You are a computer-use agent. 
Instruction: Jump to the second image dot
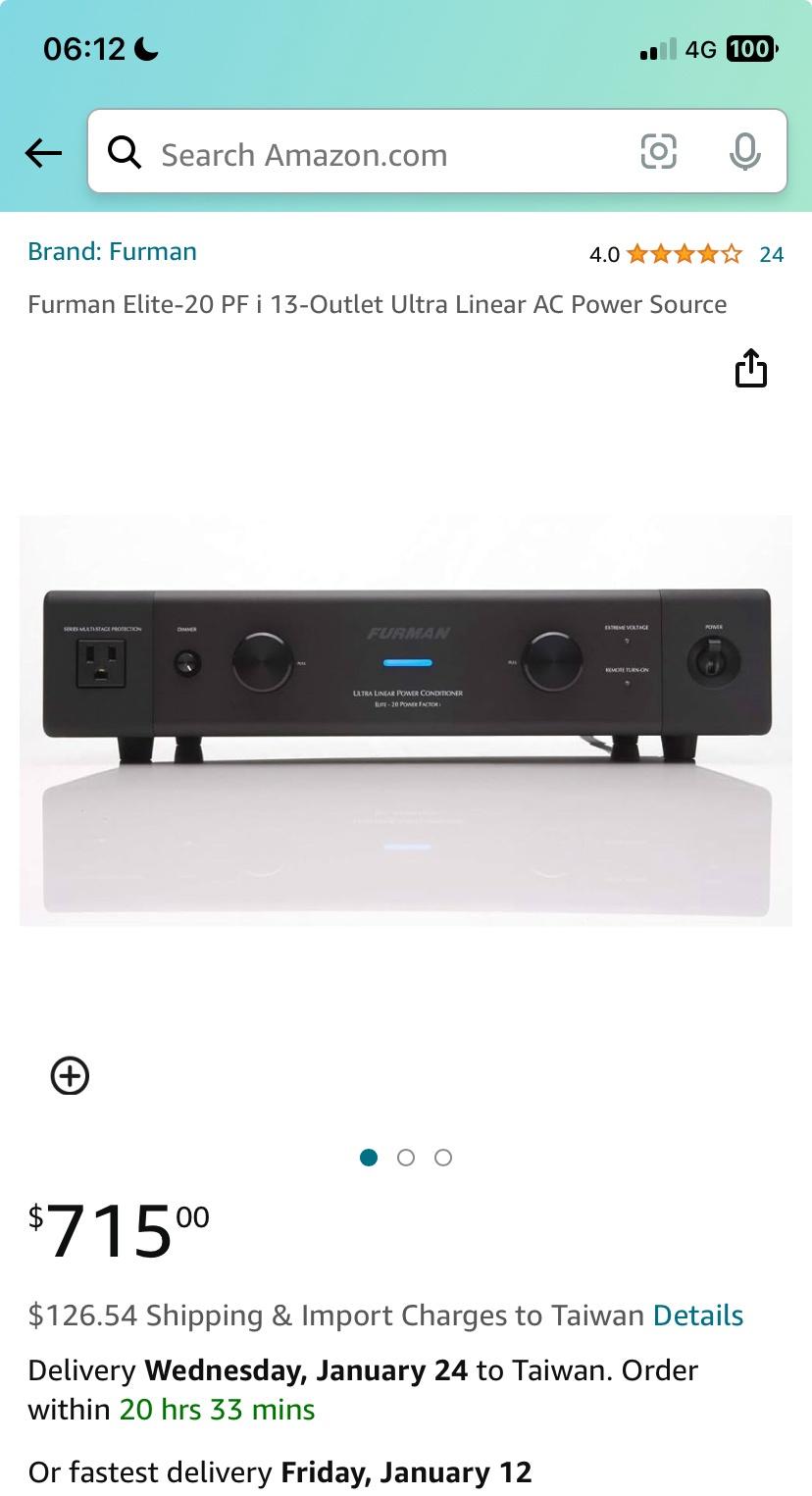406,1158
